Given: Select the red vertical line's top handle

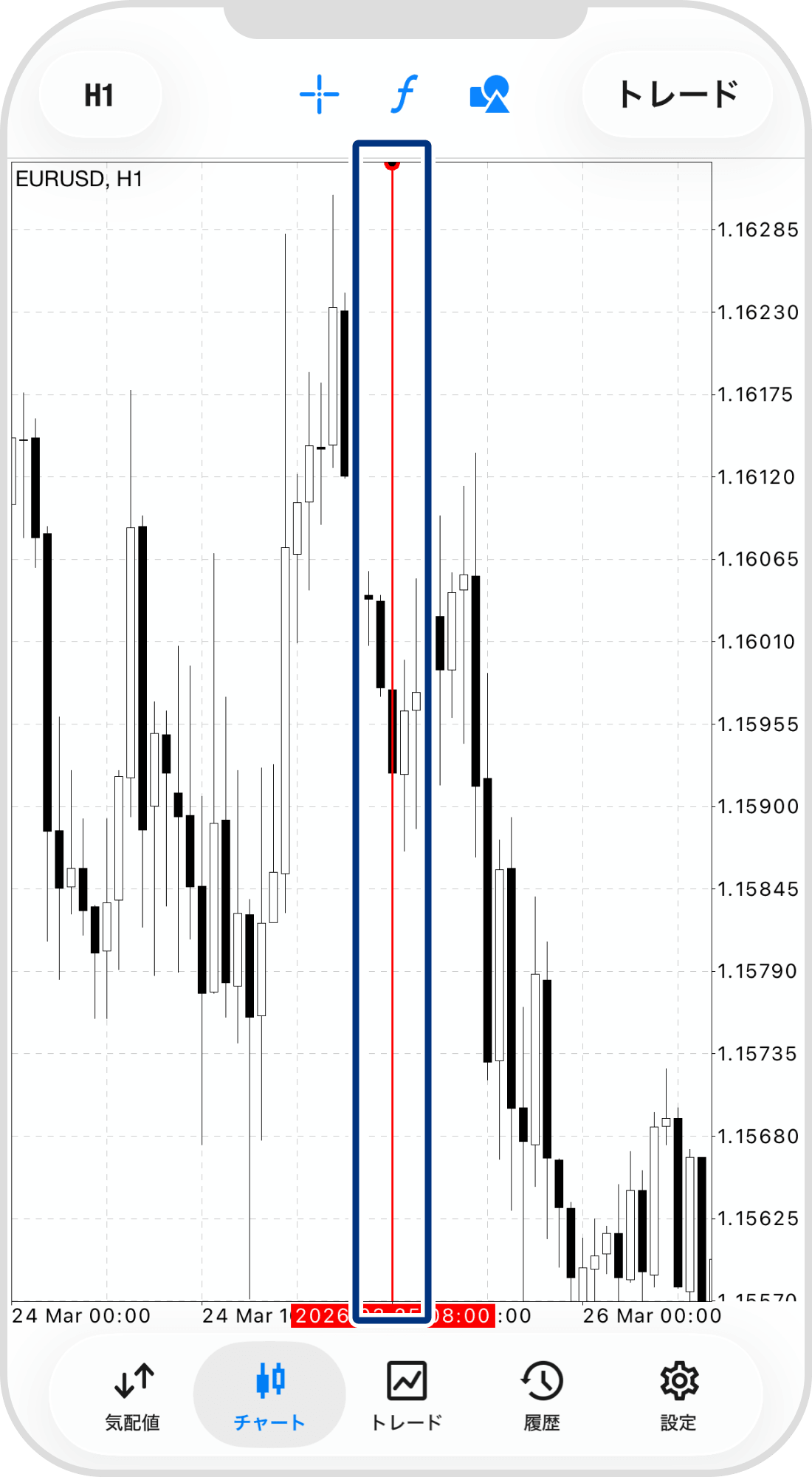Looking at the screenshot, I should pos(392,164).
